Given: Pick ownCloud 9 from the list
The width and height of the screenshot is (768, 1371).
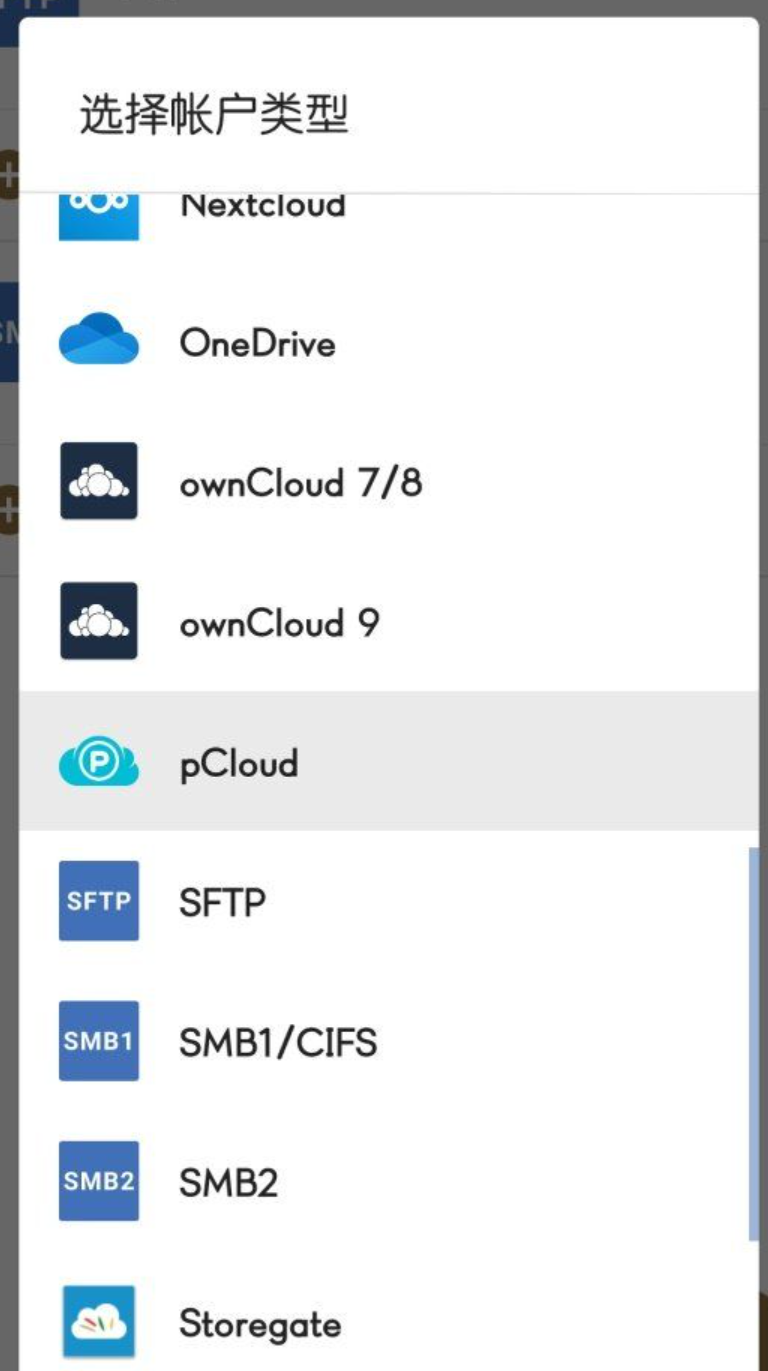Looking at the screenshot, I should [279, 624].
